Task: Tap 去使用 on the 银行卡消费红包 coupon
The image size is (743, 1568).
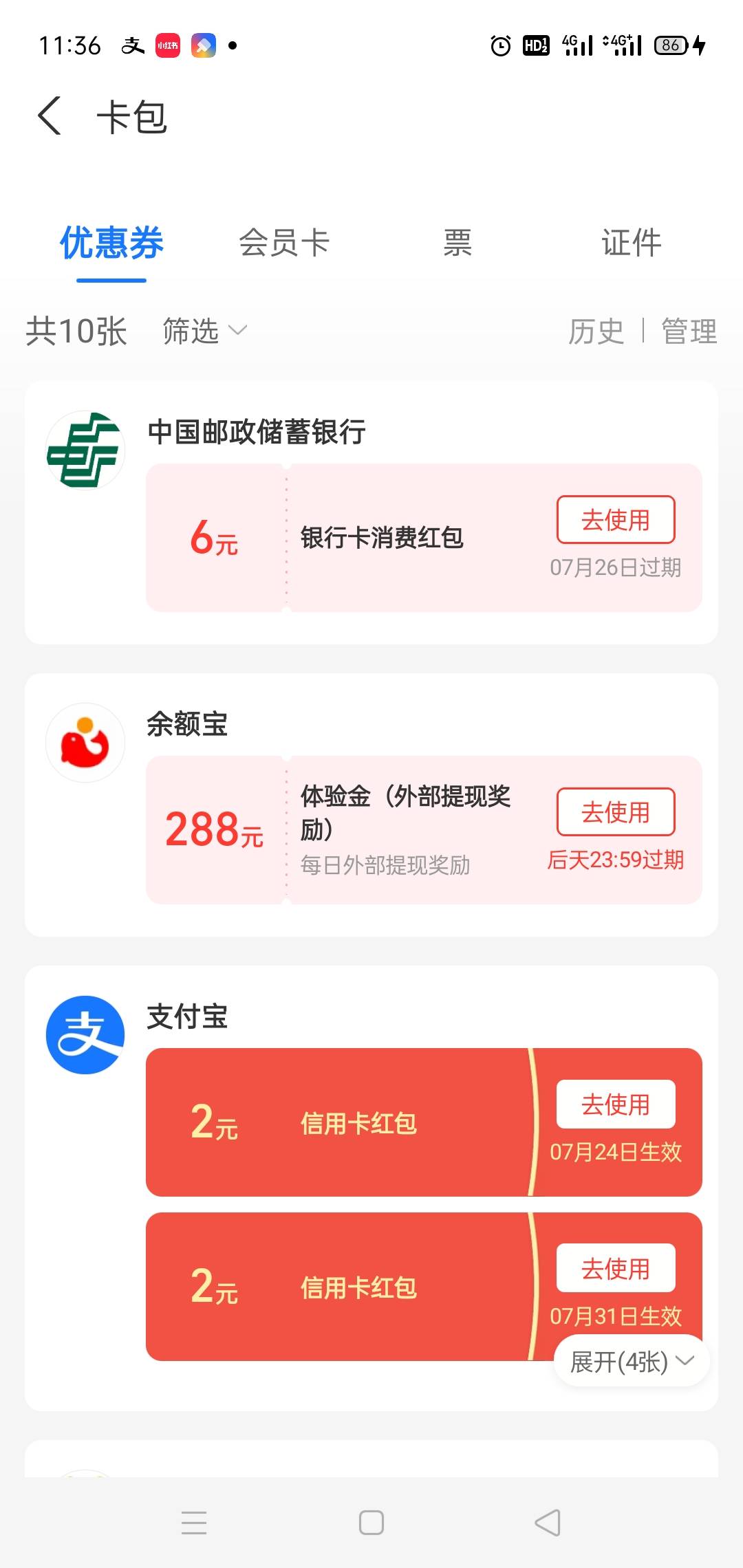Action: [616, 519]
